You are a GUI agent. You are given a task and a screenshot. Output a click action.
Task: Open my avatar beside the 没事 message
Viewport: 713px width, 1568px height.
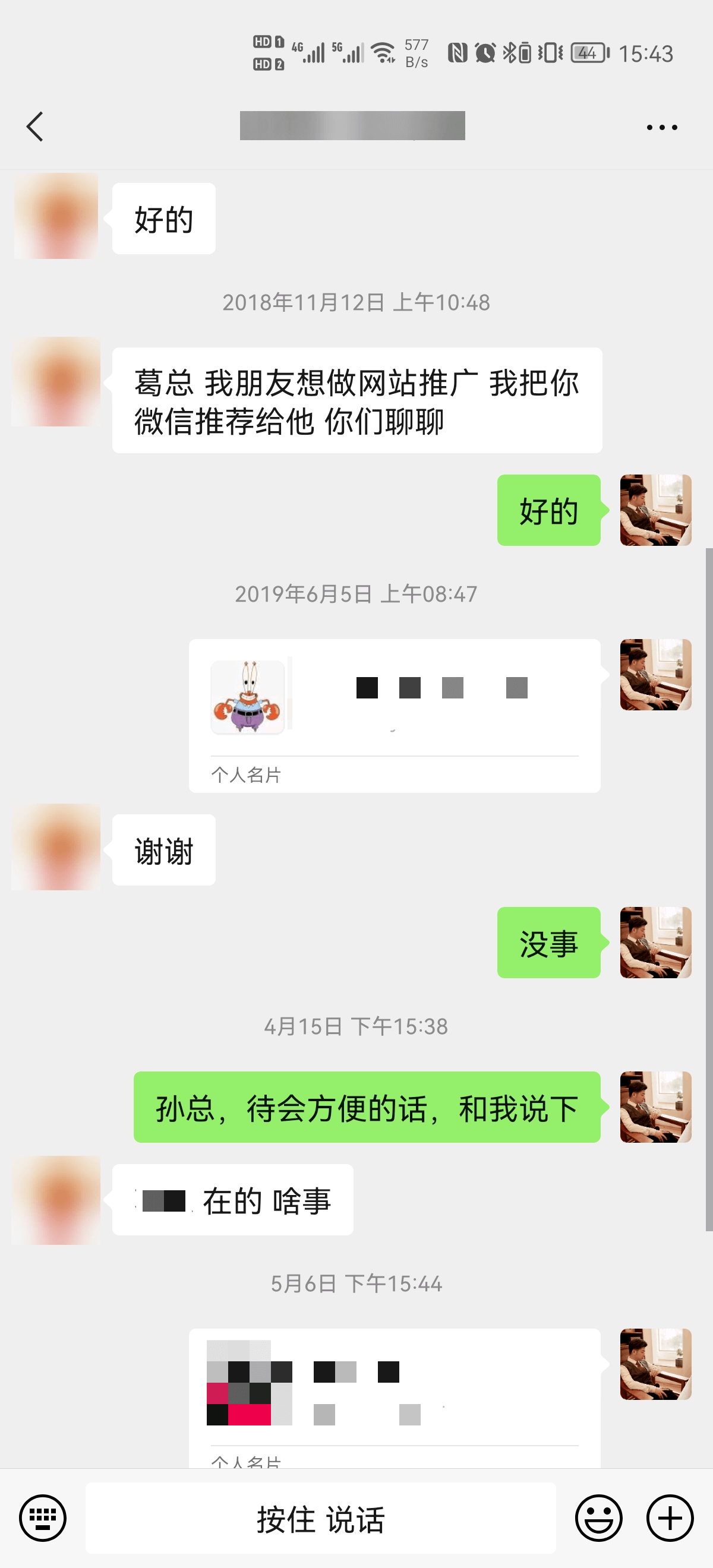[x=655, y=942]
